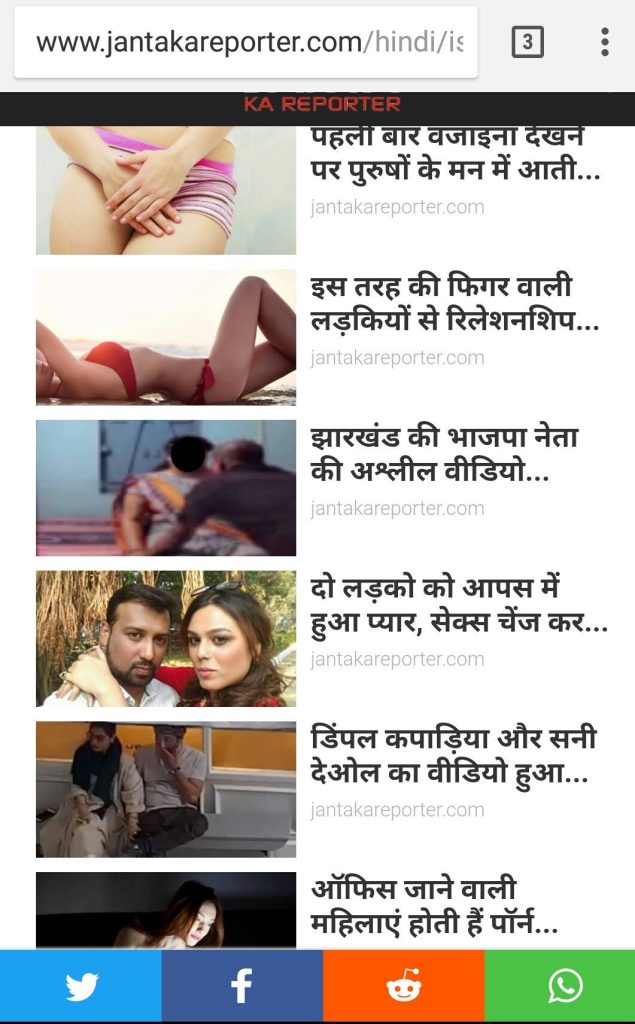
Task: Open the ऑफिस जाने वाली महिलाएं article
Action: [434, 906]
